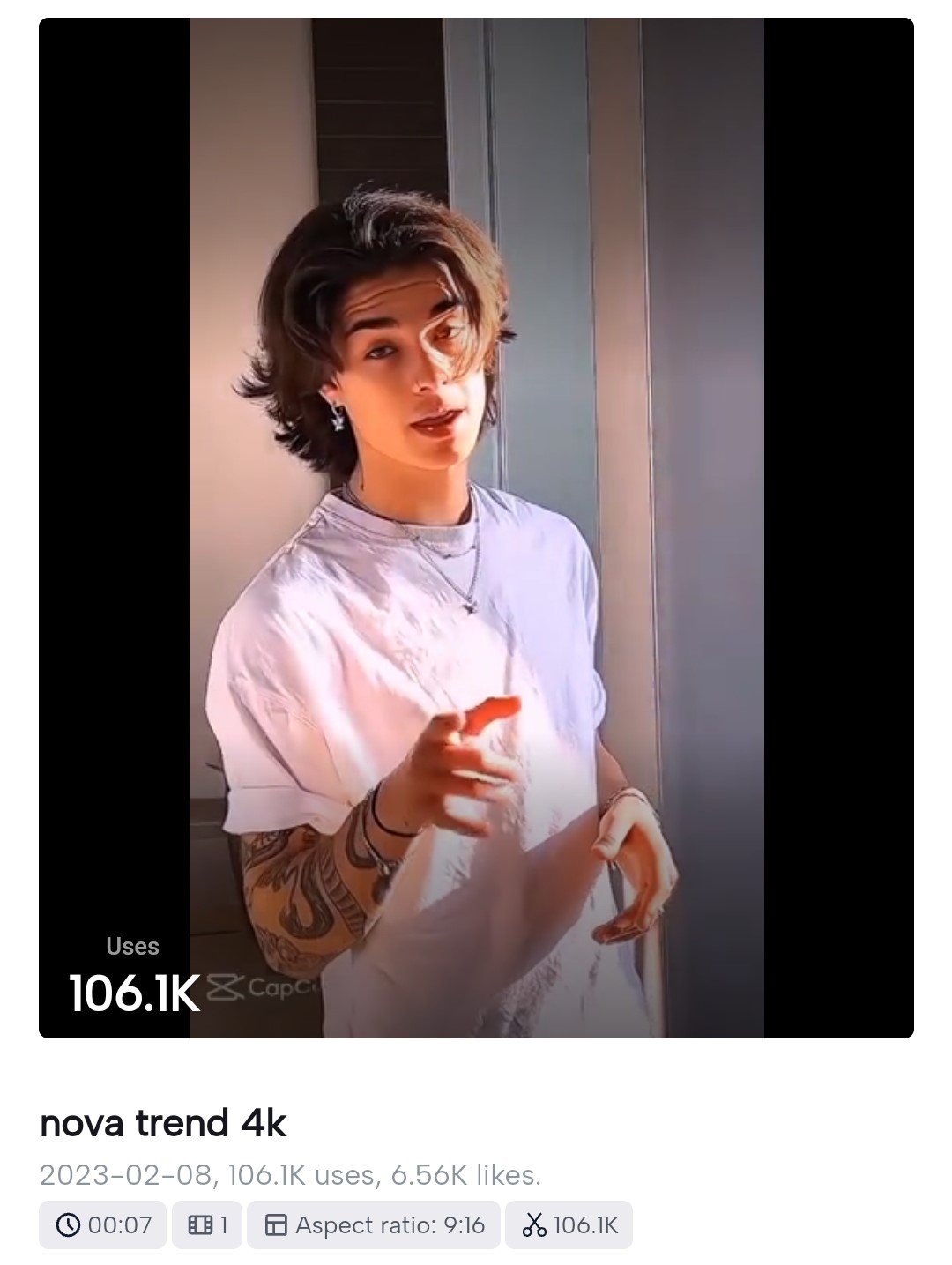Open the nova trend 4k template preview
The height and width of the screenshot is (1265, 952).
pyautogui.click(x=476, y=527)
